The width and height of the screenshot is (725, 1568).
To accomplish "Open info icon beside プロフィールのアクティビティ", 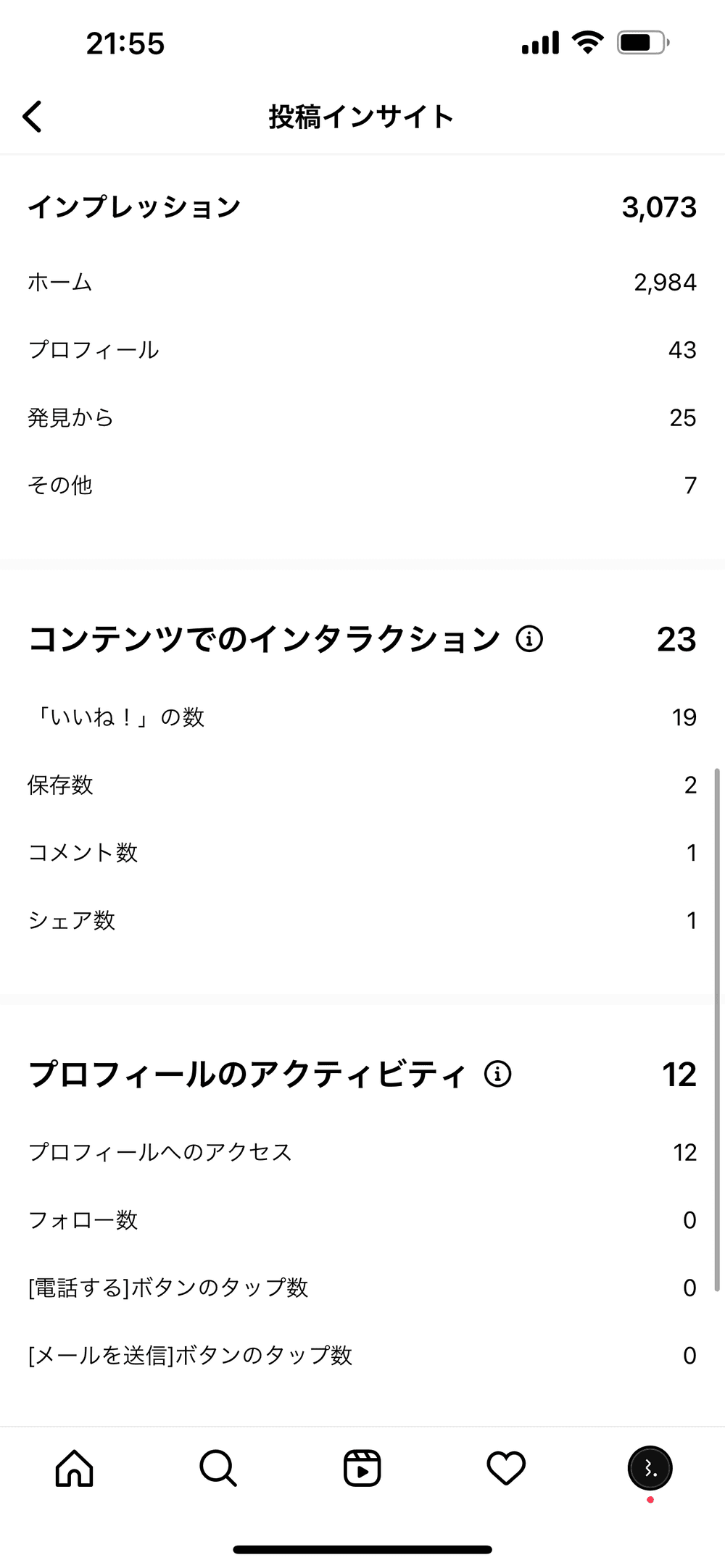I will click(x=497, y=1074).
